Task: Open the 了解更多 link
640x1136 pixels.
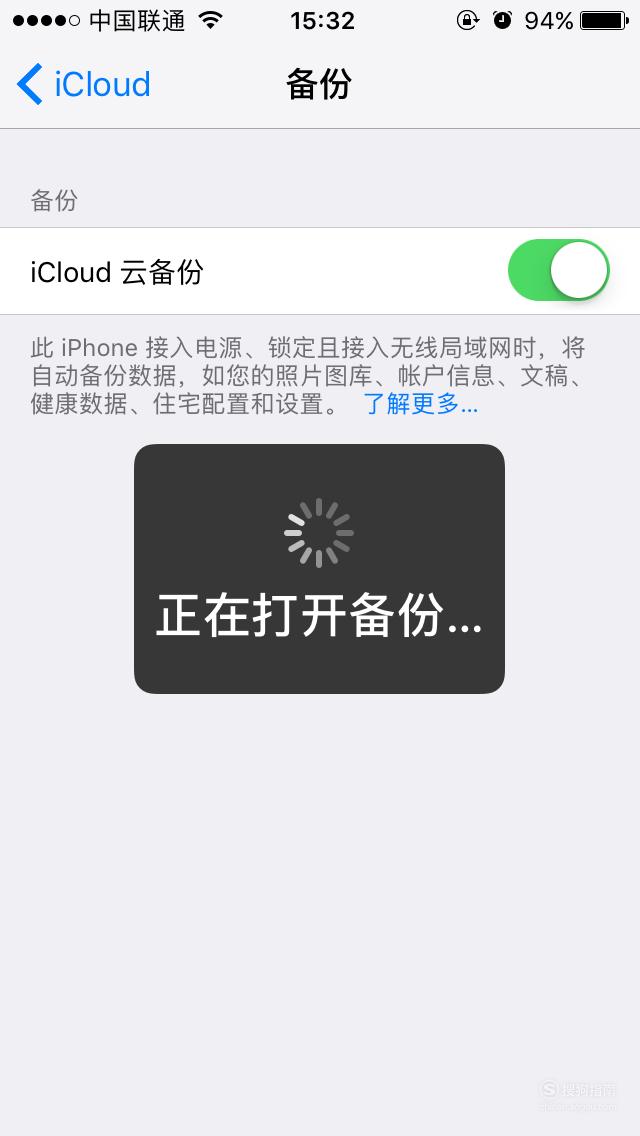Action: [421, 404]
